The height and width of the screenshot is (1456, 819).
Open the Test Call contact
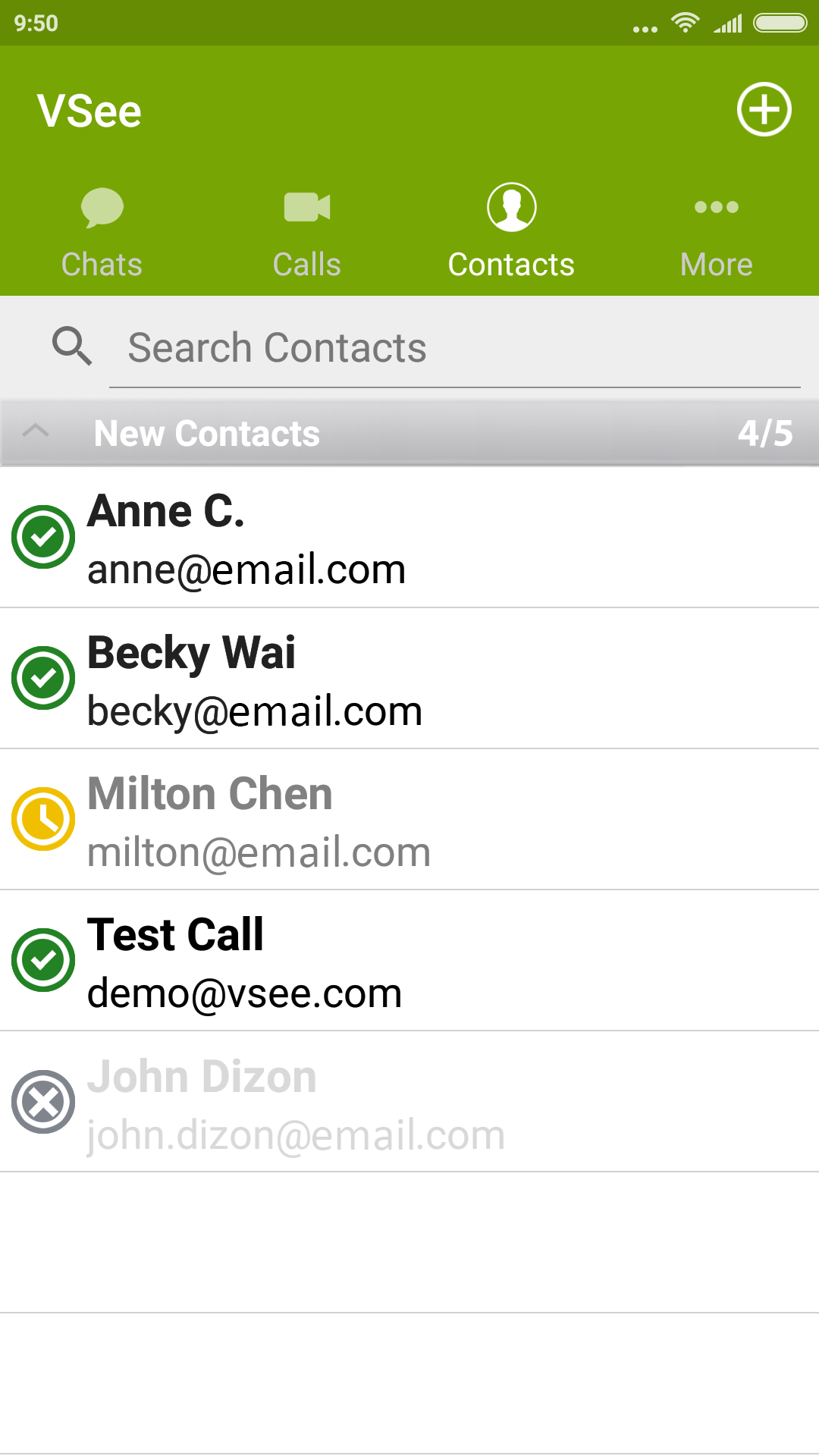tap(409, 960)
